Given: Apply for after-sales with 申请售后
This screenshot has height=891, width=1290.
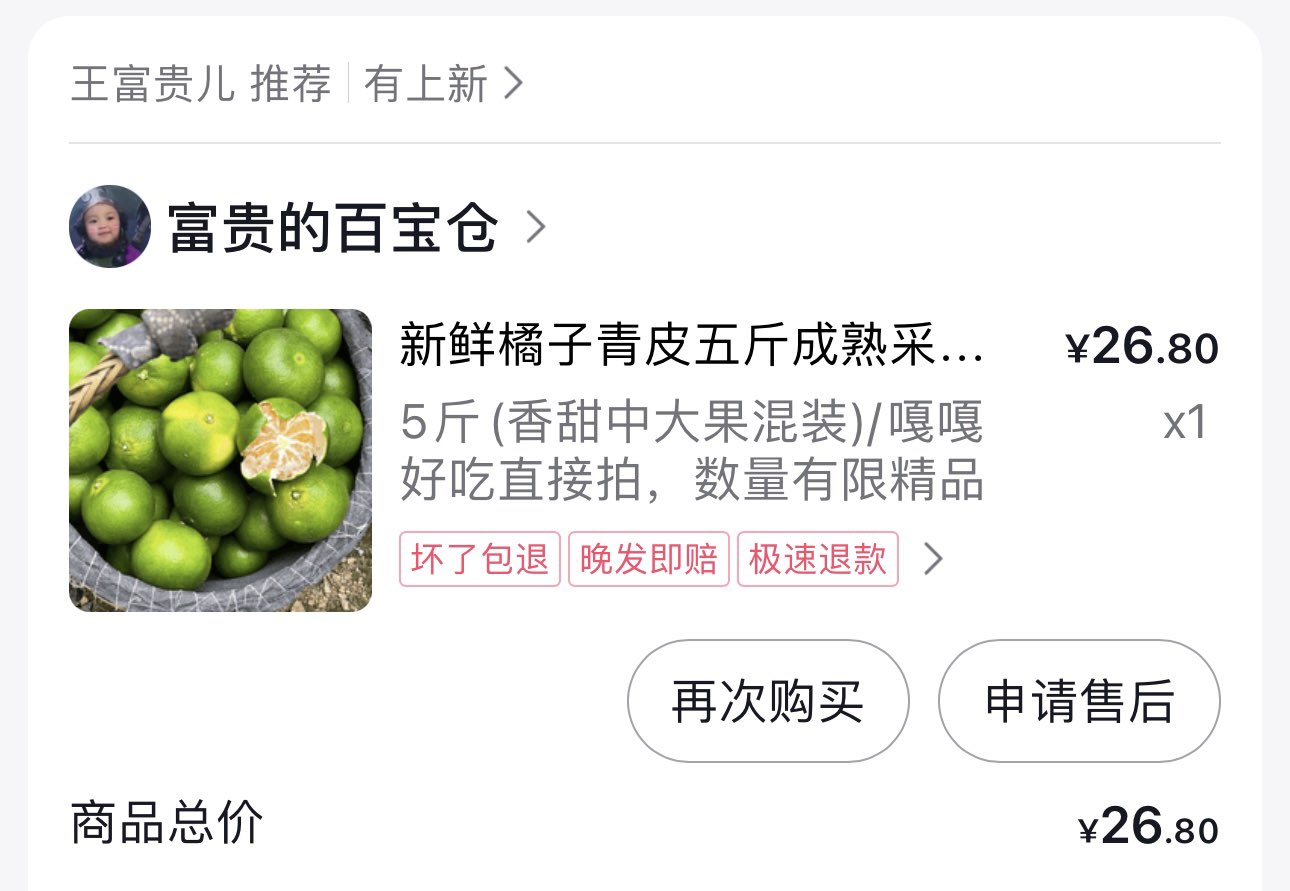Looking at the screenshot, I should coord(1078,701).
